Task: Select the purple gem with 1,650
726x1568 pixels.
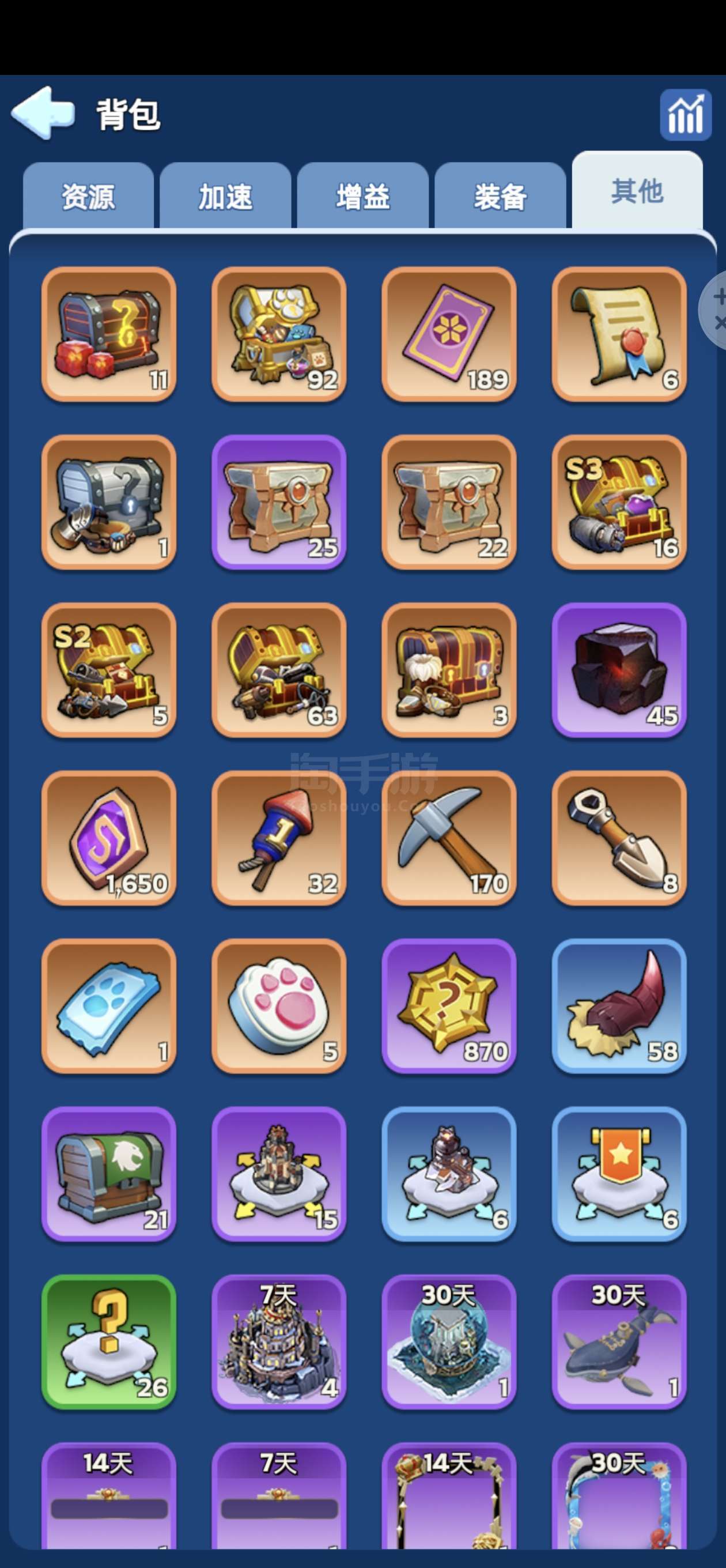Action: pyautogui.click(x=108, y=838)
